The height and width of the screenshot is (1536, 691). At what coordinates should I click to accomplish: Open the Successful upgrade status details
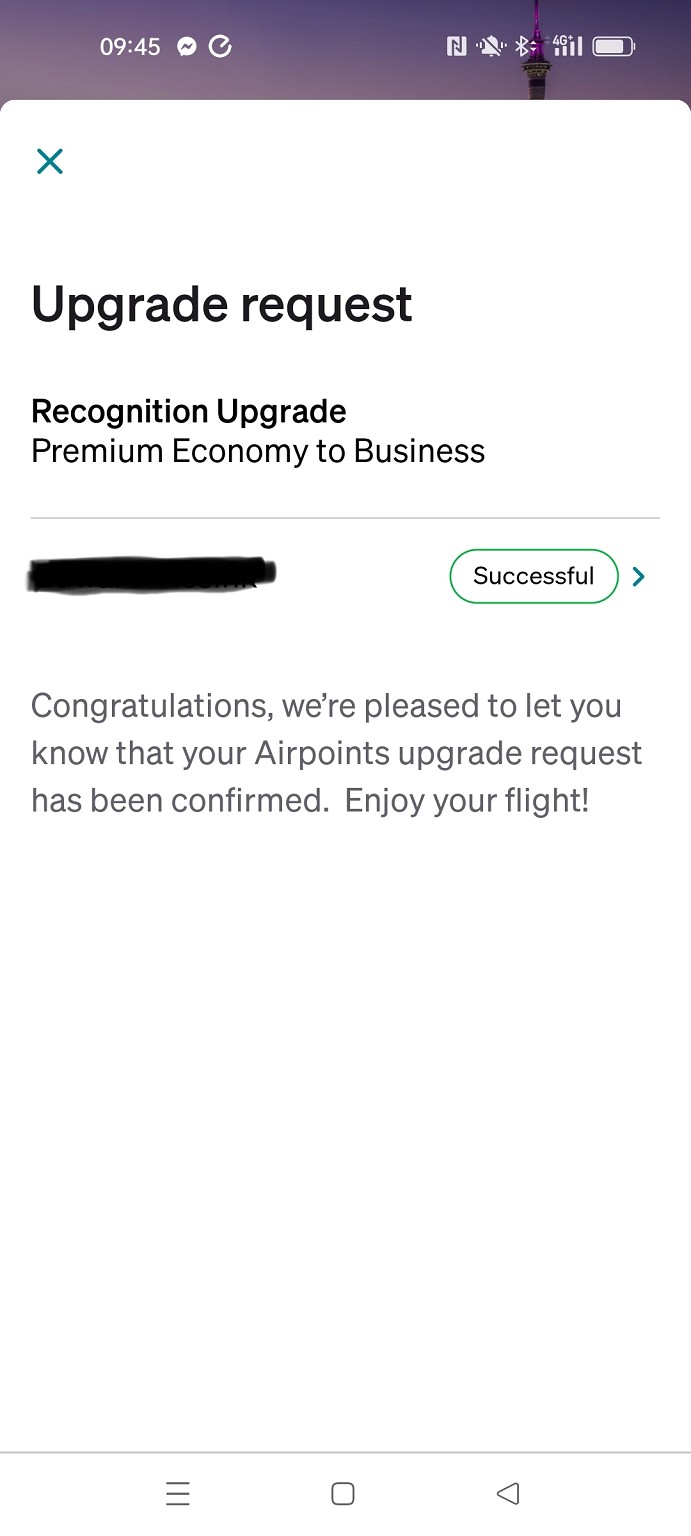pyautogui.click(x=533, y=576)
